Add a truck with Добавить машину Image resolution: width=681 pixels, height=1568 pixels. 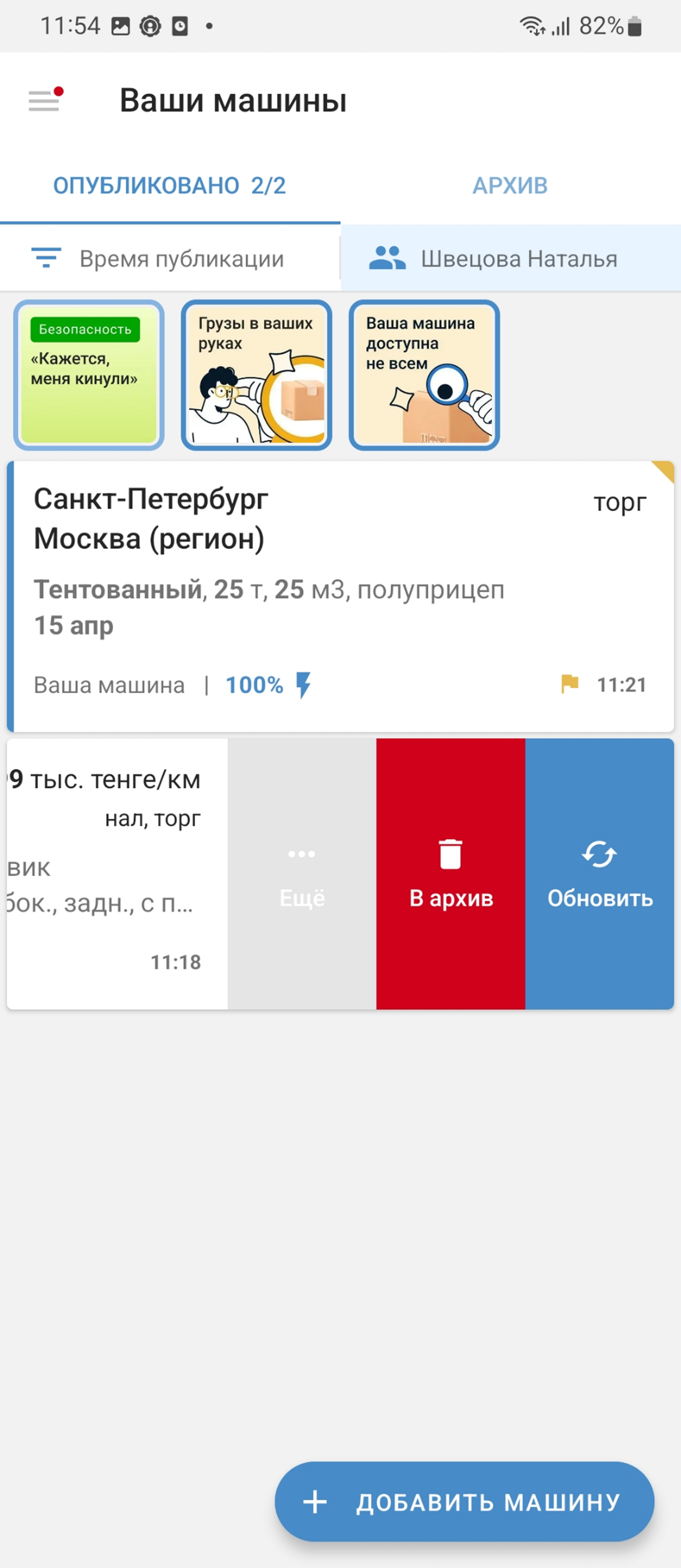tap(465, 1502)
